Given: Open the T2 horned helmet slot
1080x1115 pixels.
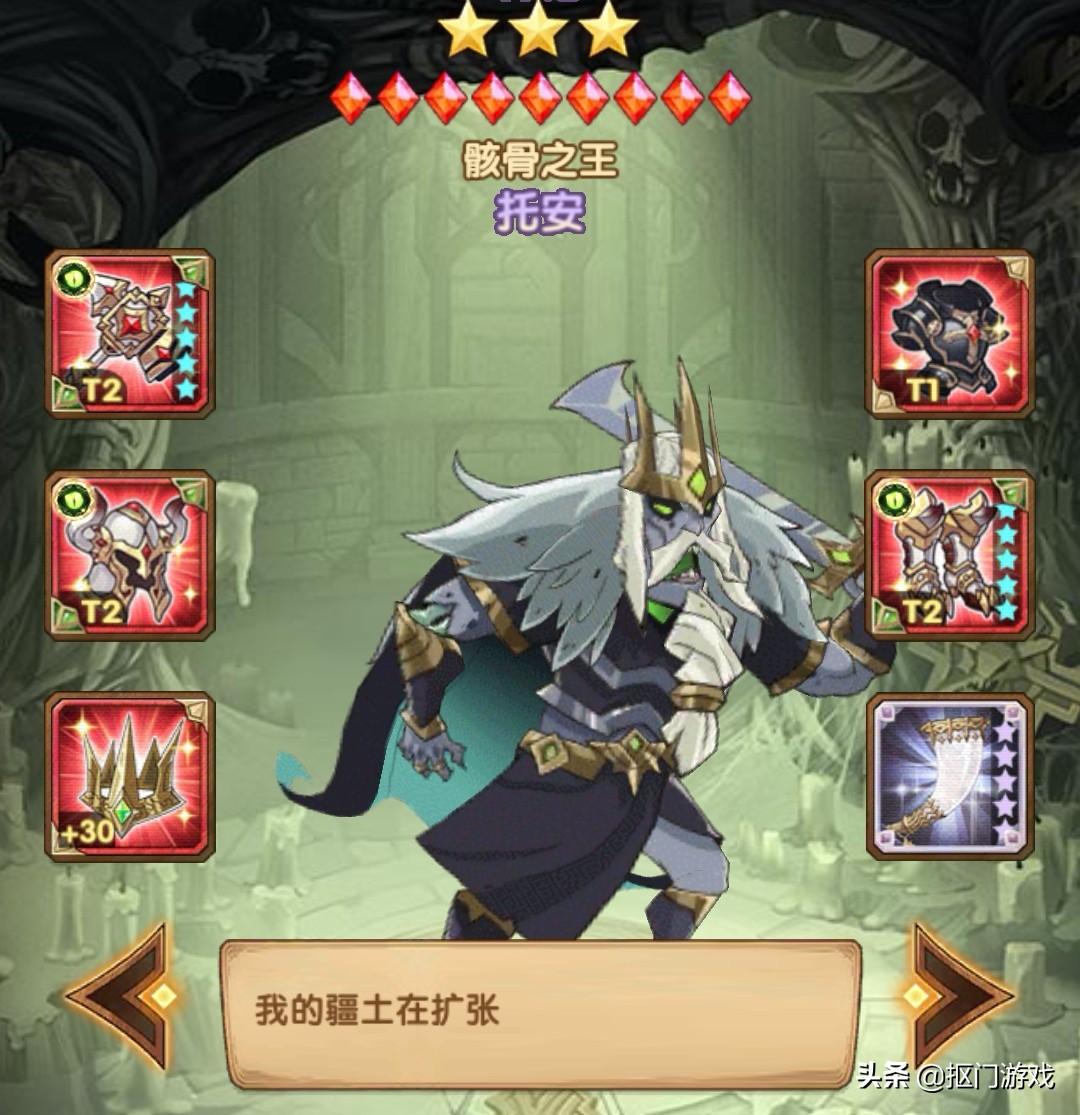Looking at the screenshot, I should [130, 555].
